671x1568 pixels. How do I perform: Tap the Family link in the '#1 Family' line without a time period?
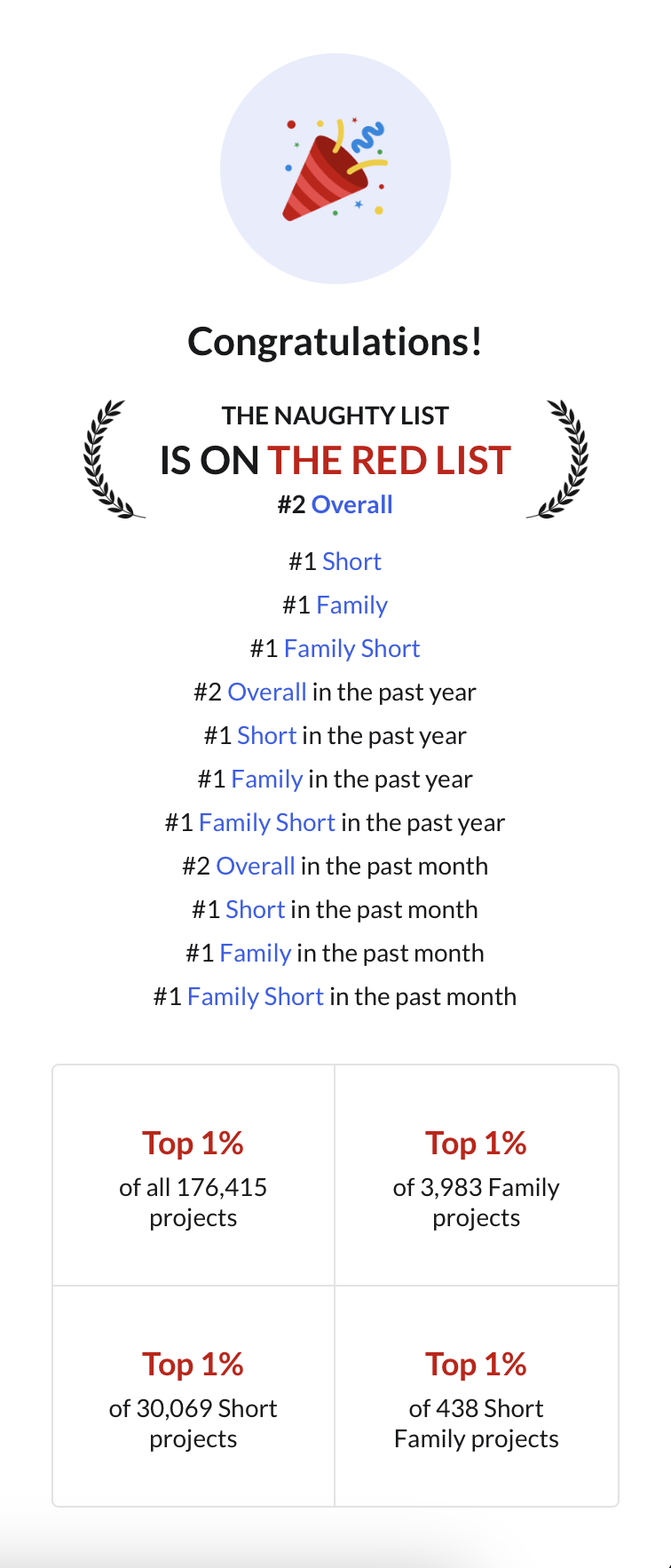pyautogui.click(x=351, y=605)
